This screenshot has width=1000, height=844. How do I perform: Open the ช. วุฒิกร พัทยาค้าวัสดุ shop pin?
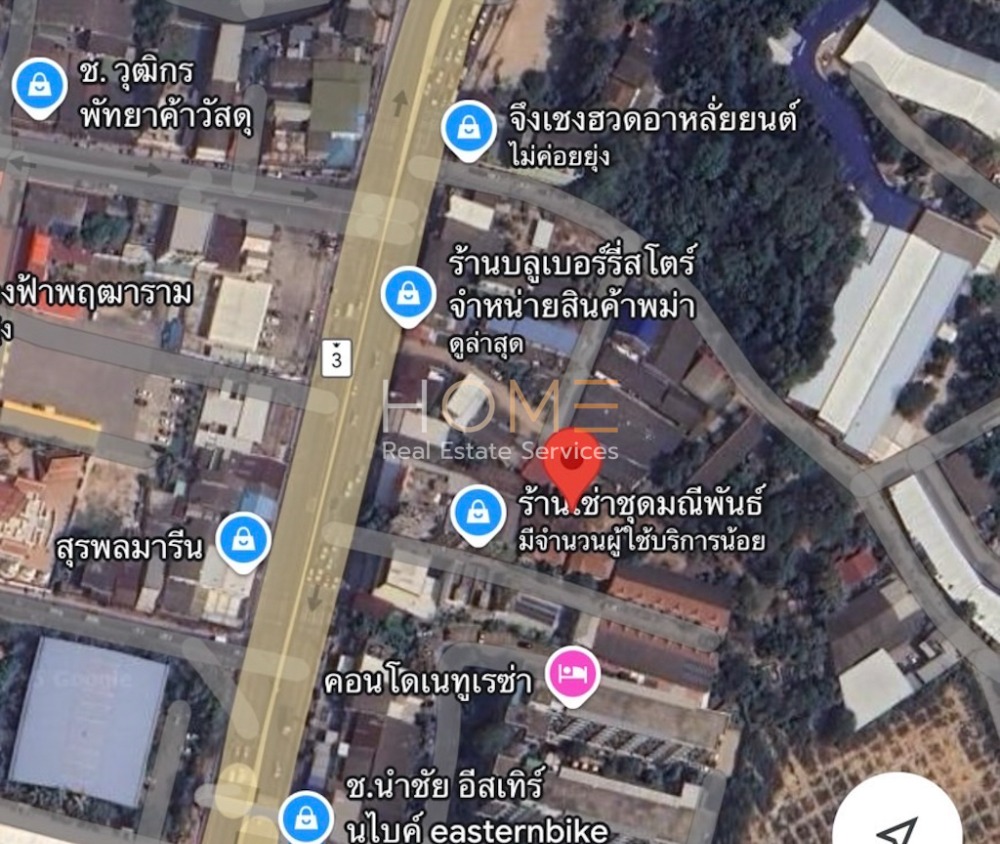coord(40,87)
